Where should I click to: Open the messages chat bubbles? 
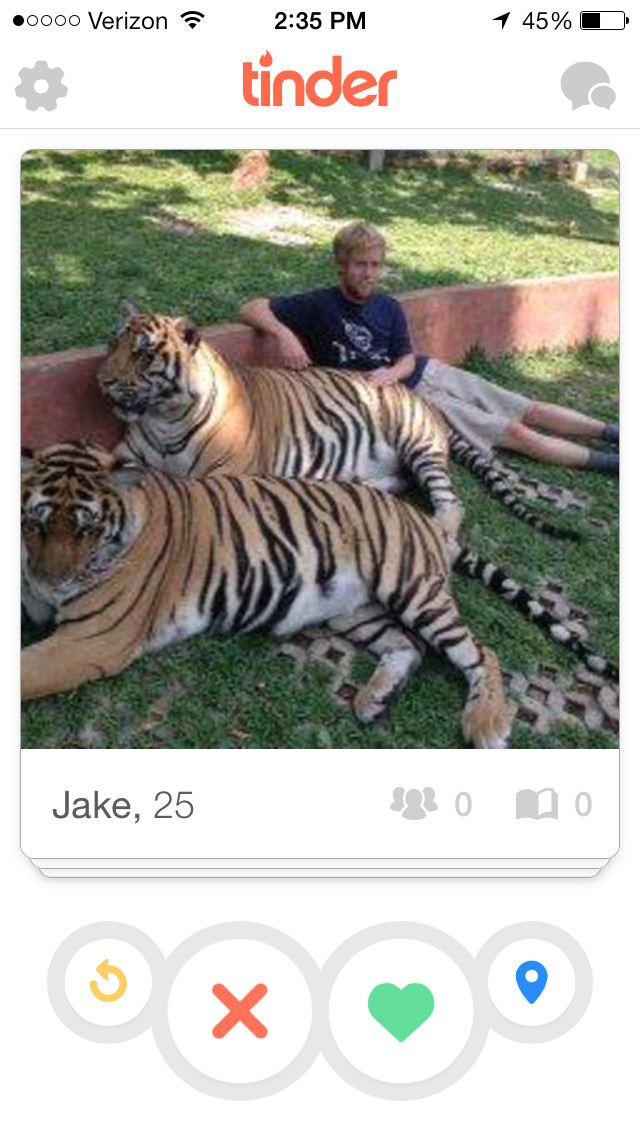tap(587, 87)
